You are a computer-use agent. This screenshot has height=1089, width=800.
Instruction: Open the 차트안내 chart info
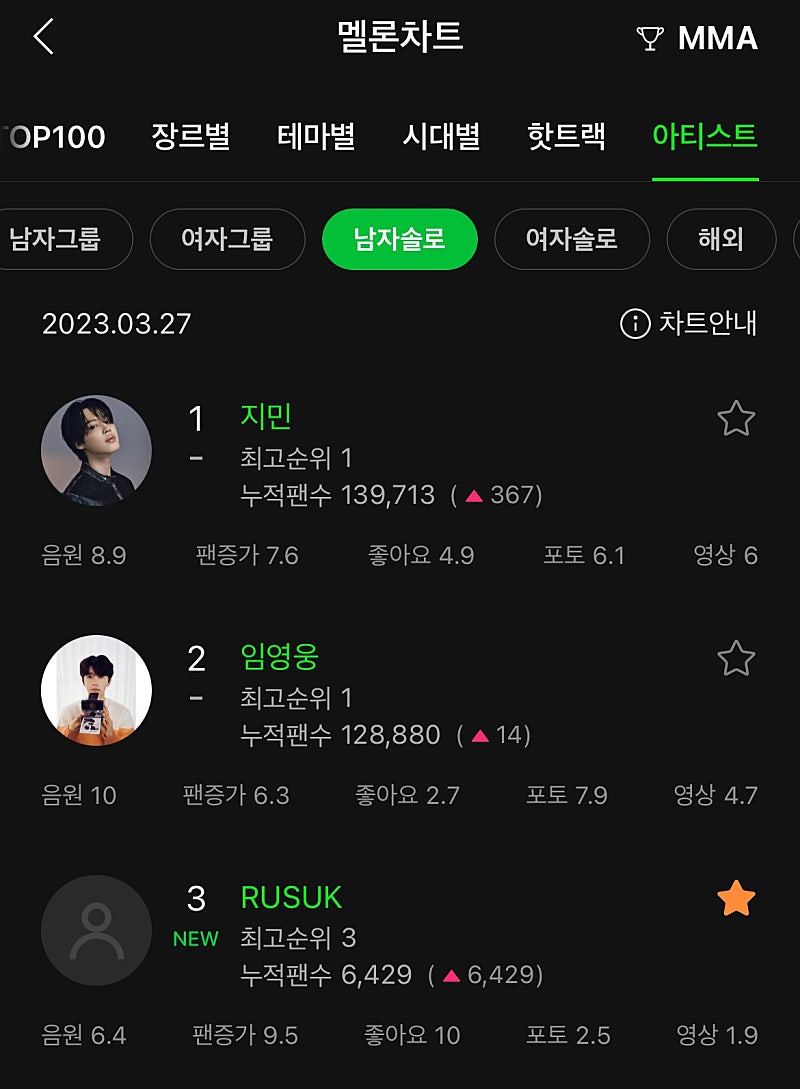[x=689, y=323]
